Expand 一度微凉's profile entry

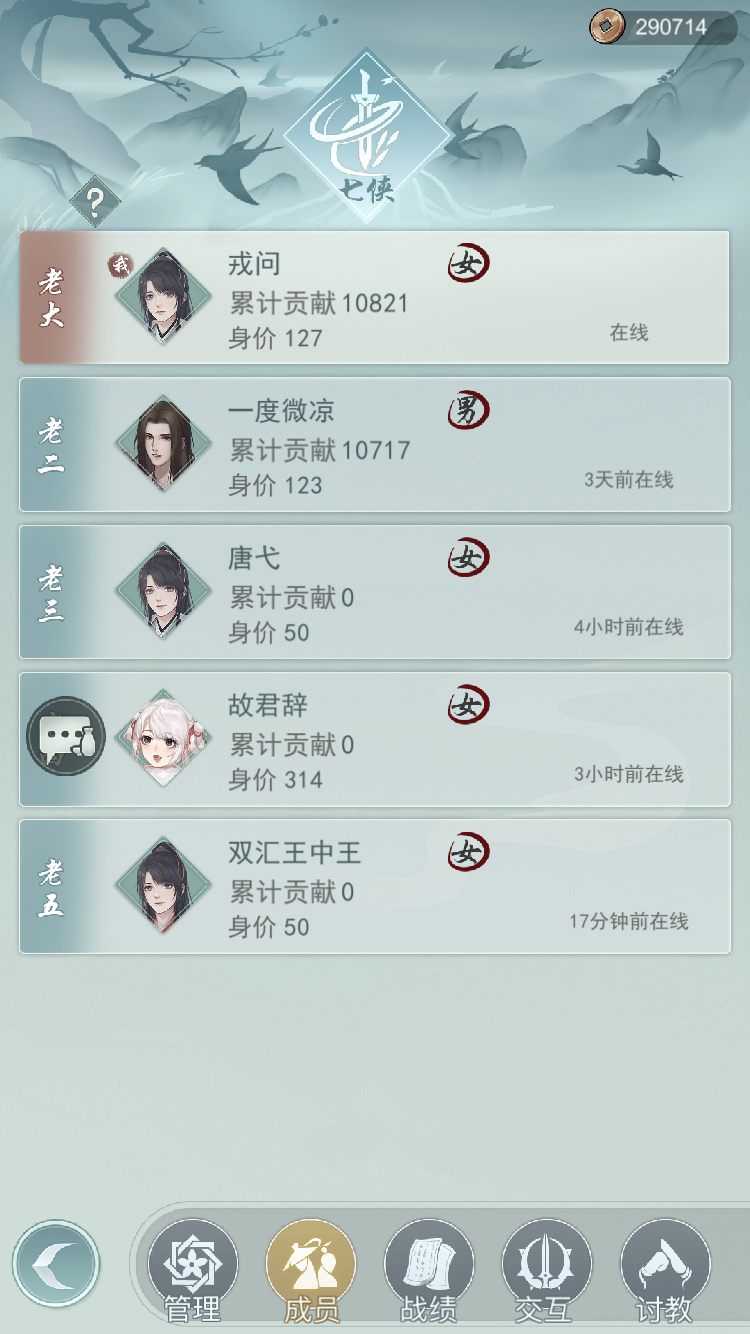(x=375, y=443)
